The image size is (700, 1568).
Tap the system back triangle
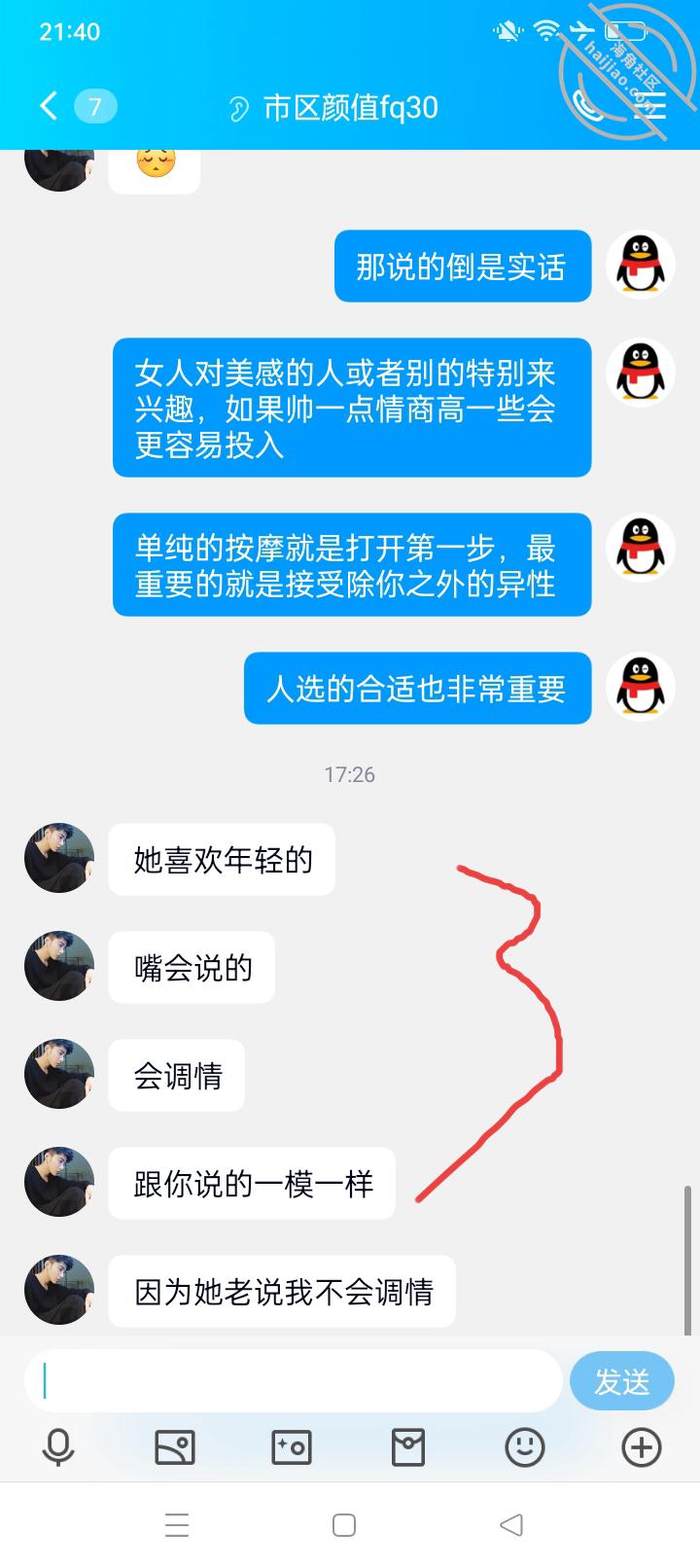pos(511,1524)
